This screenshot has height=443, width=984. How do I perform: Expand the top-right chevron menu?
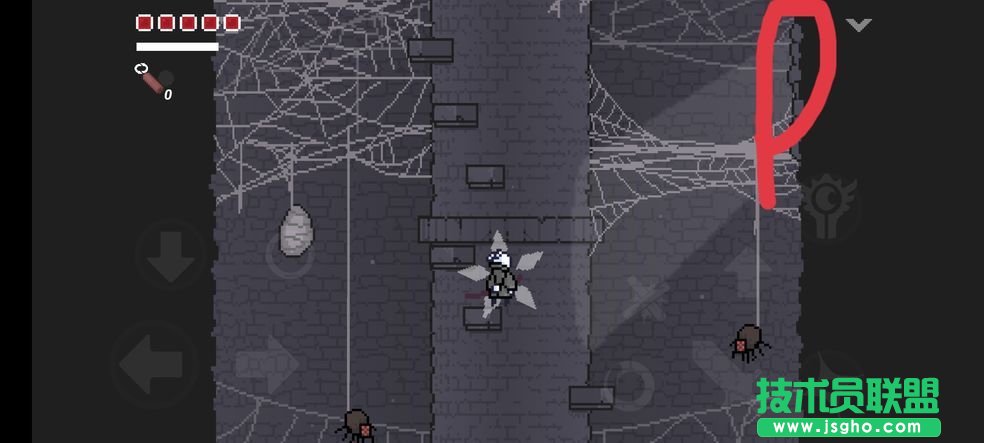858,25
